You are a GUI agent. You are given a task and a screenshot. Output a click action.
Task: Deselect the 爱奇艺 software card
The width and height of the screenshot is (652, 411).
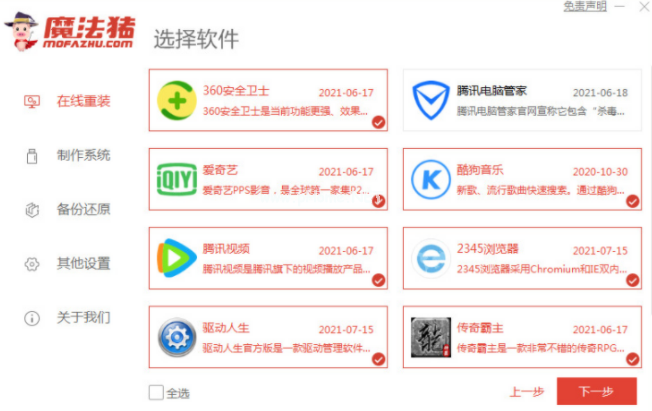coord(268,179)
